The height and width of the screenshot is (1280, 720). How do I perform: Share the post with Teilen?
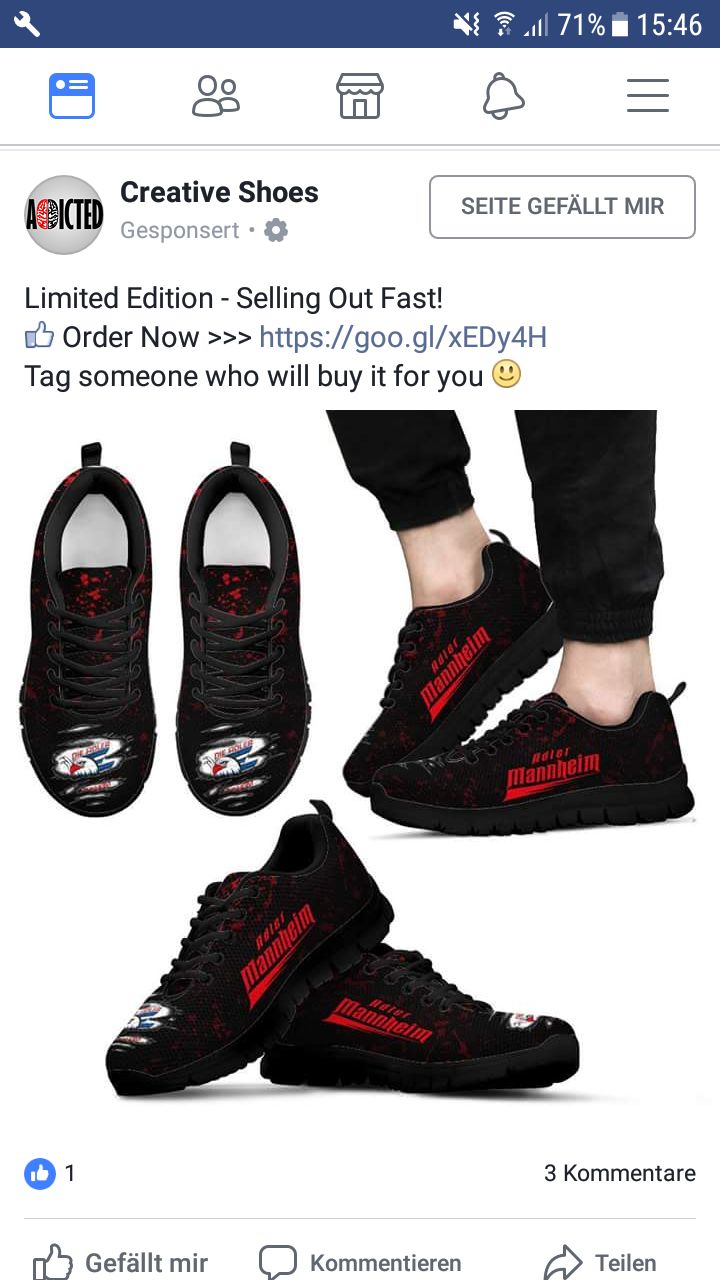click(600, 1262)
